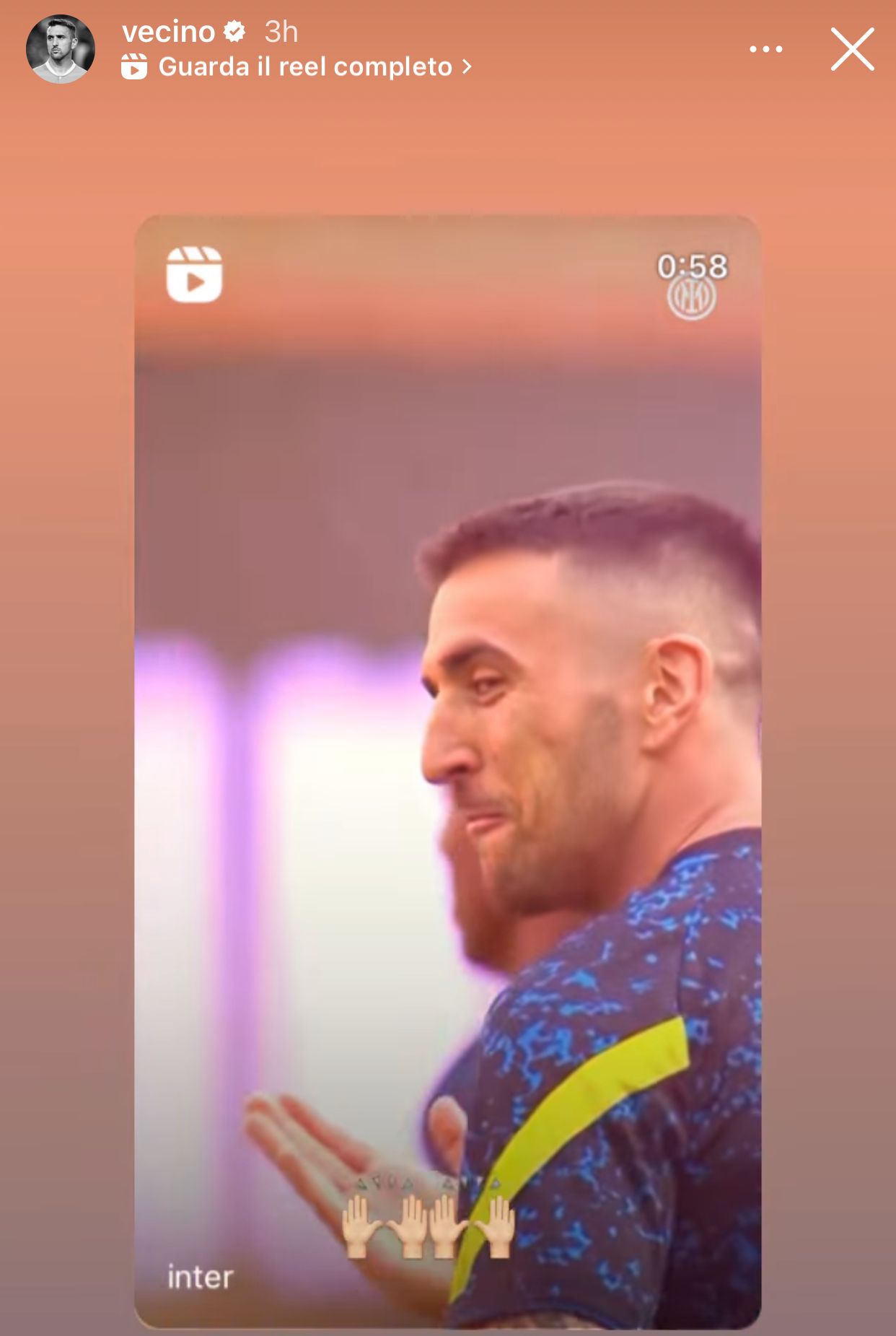The image size is (896, 1336).
Task: Open vecino's username profile
Action: click(x=168, y=32)
